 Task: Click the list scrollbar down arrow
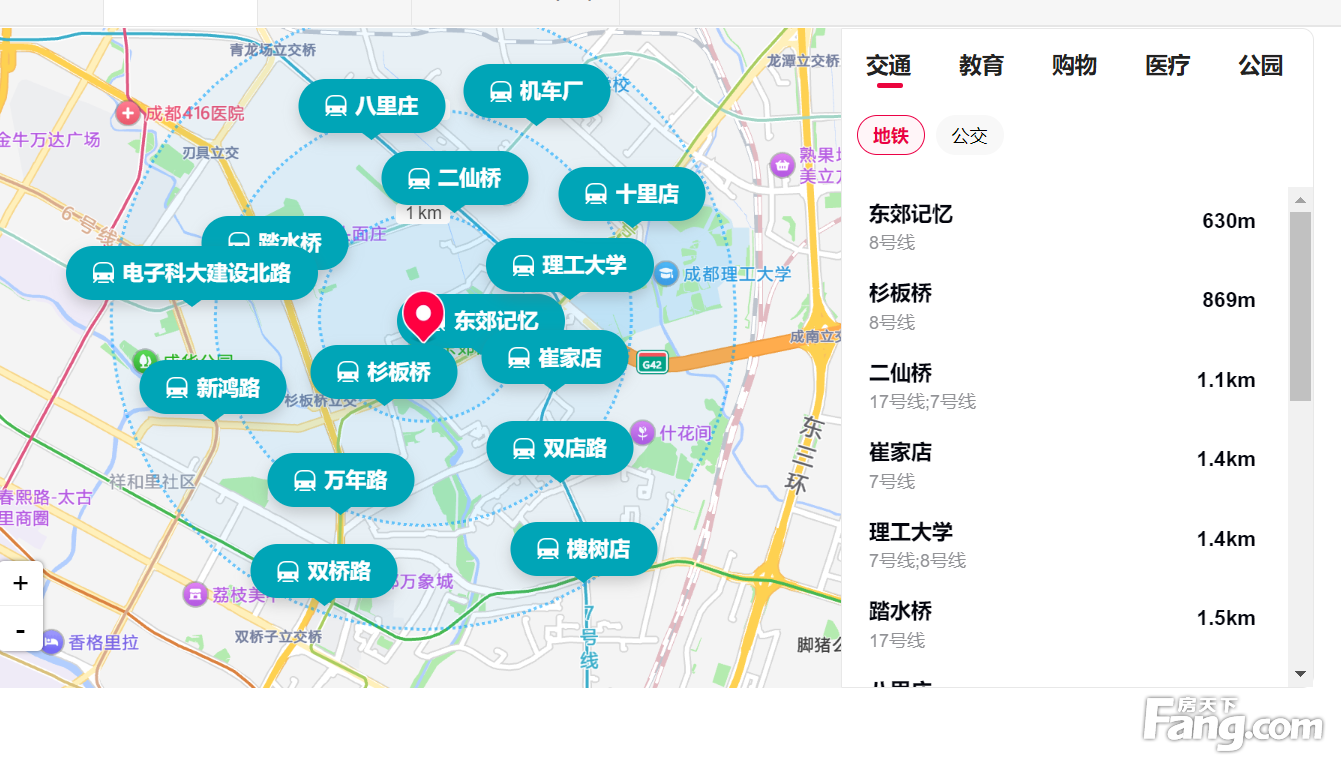pos(1300,674)
